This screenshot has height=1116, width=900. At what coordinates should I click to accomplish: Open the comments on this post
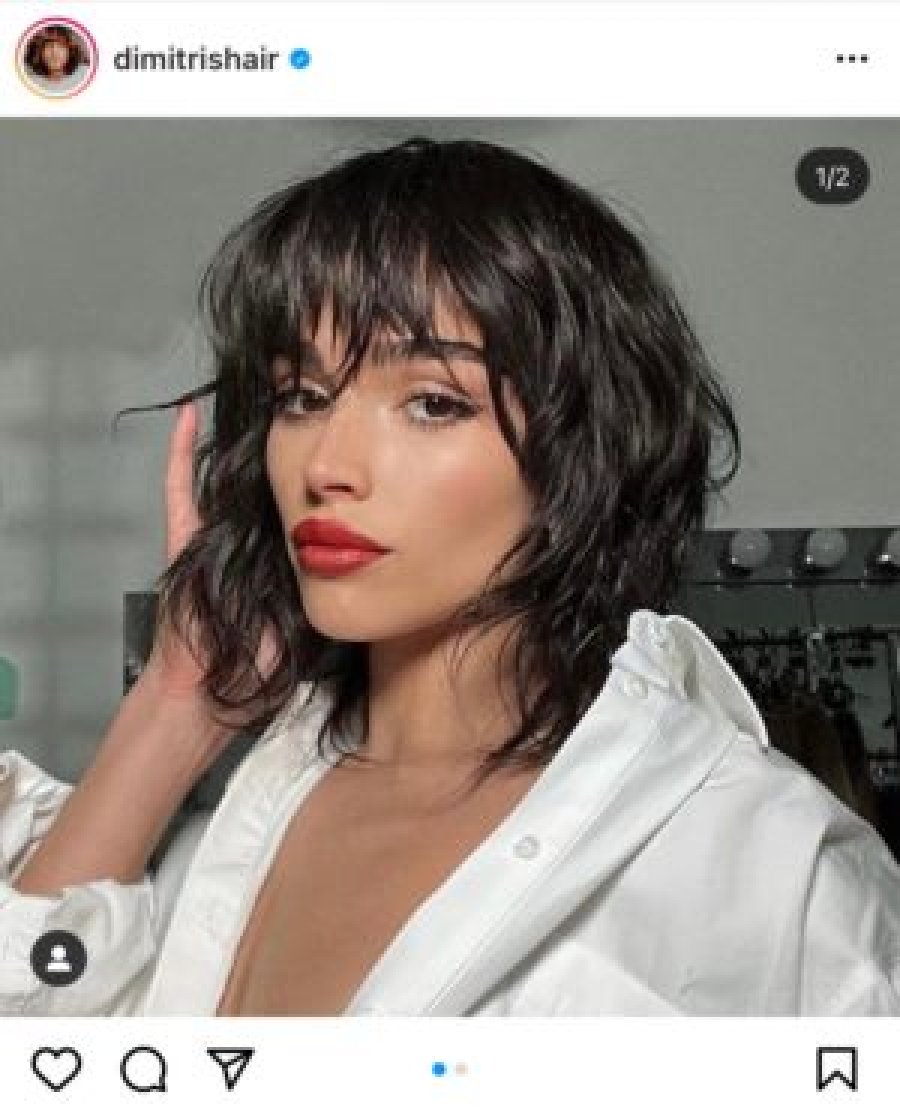click(143, 1069)
